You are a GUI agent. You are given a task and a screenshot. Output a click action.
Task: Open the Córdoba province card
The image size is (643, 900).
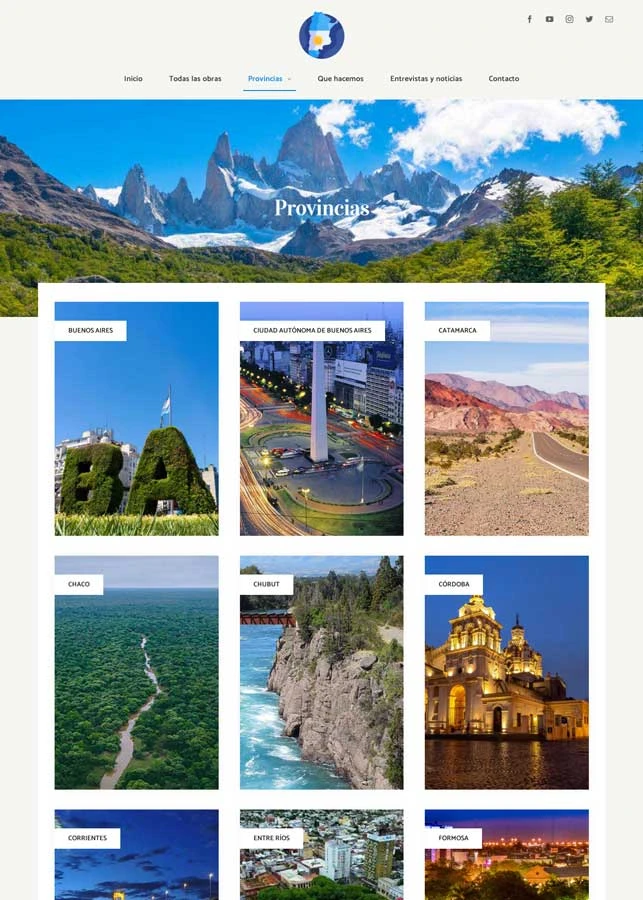pos(506,675)
